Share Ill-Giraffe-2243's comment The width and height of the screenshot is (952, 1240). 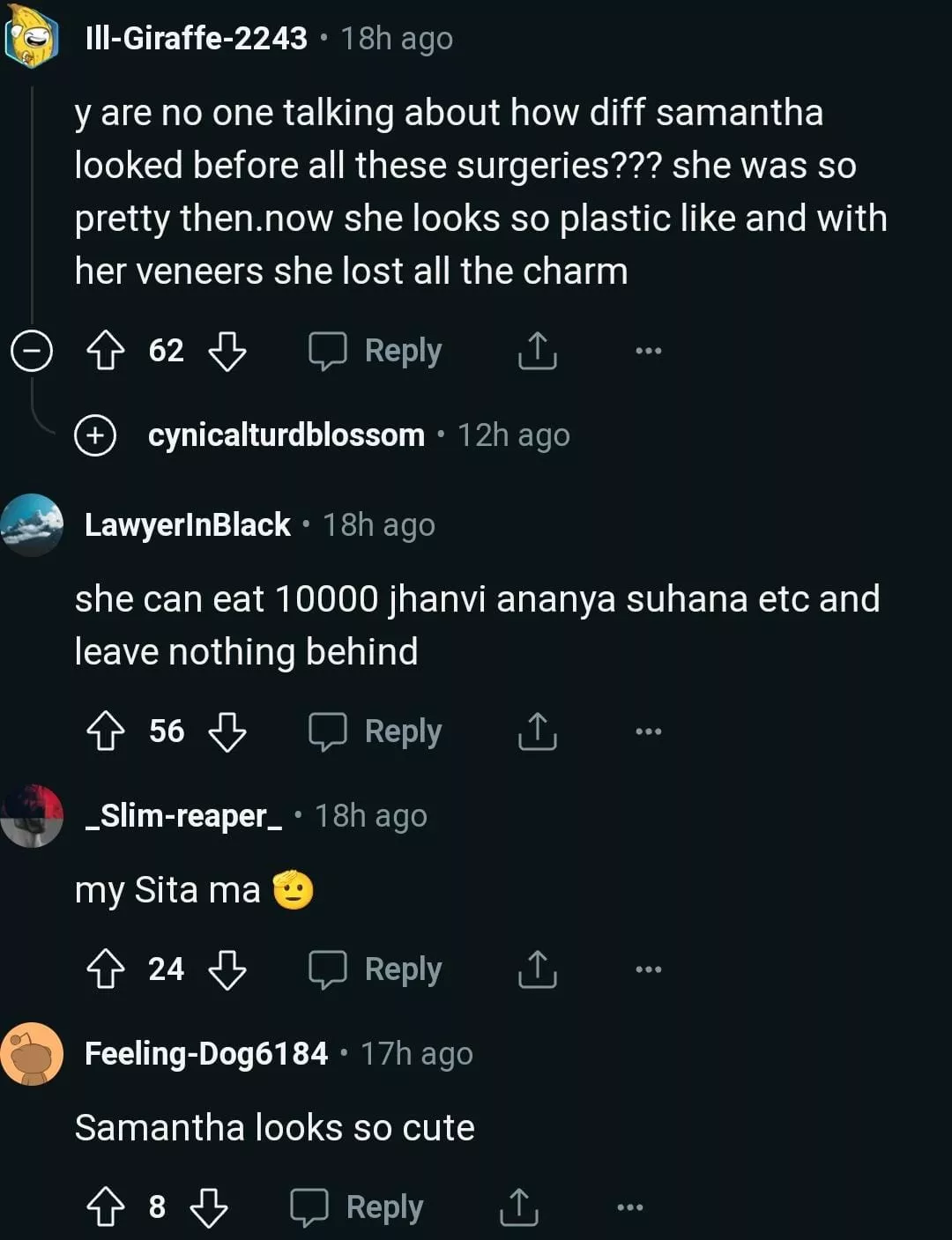pyautogui.click(x=537, y=351)
